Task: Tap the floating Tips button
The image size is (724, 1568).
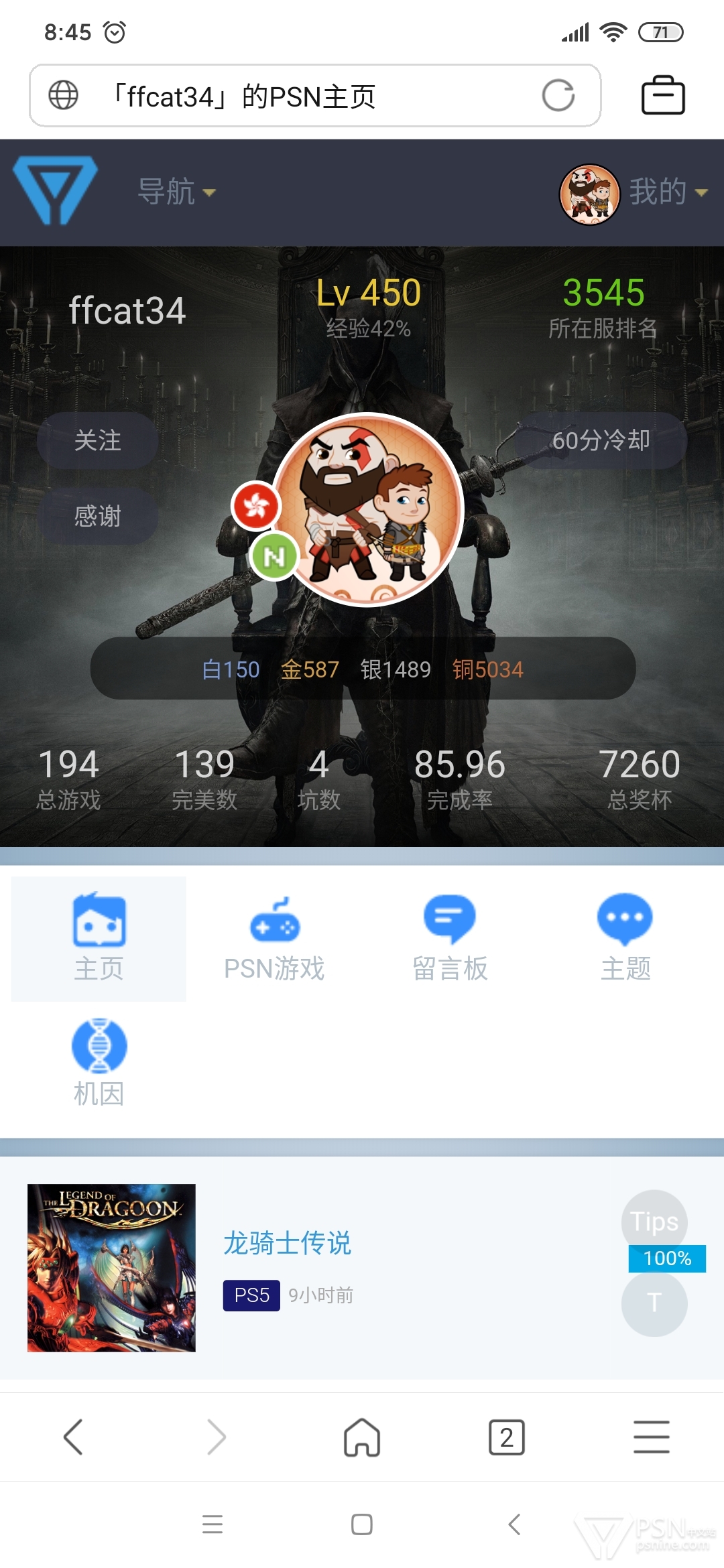Action: point(654,1222)
